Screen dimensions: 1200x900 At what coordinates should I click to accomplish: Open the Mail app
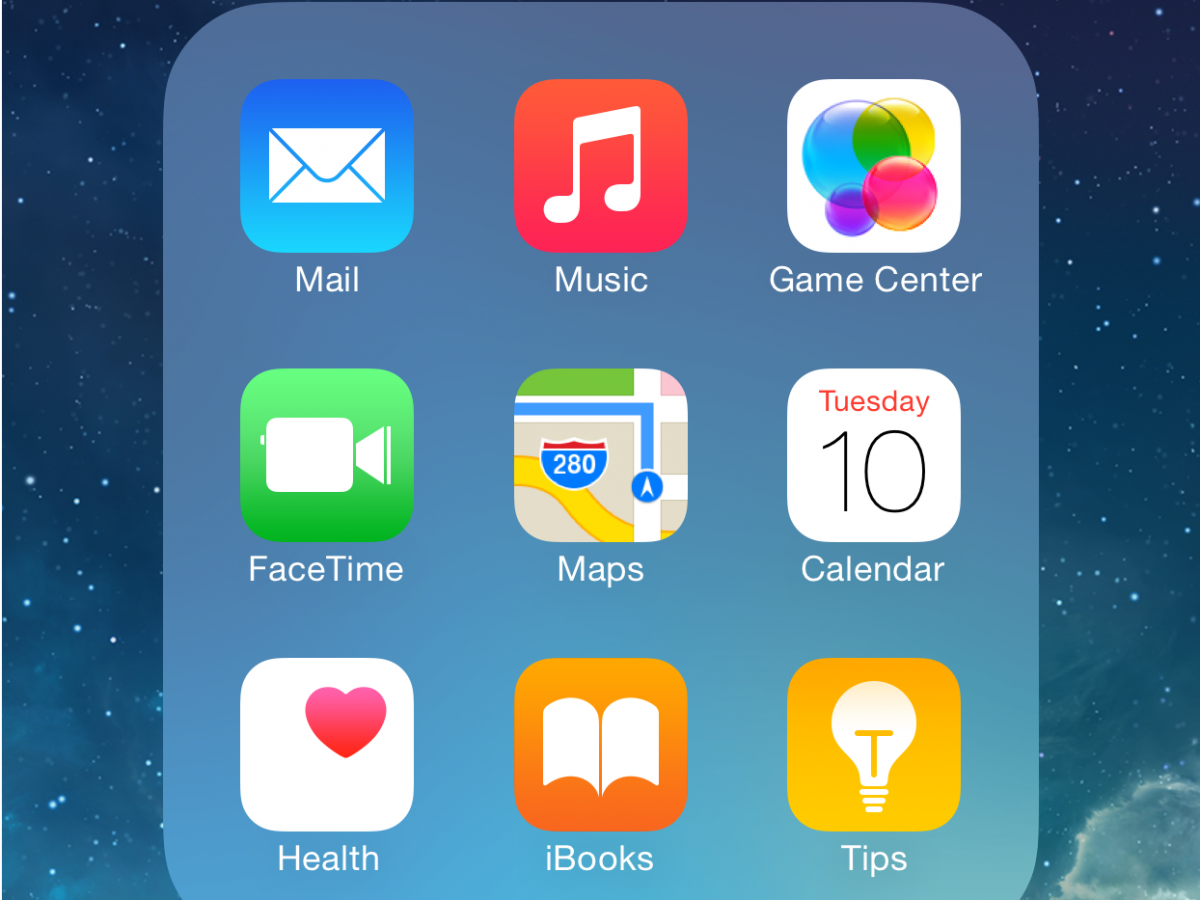click(x=327, y=166)
